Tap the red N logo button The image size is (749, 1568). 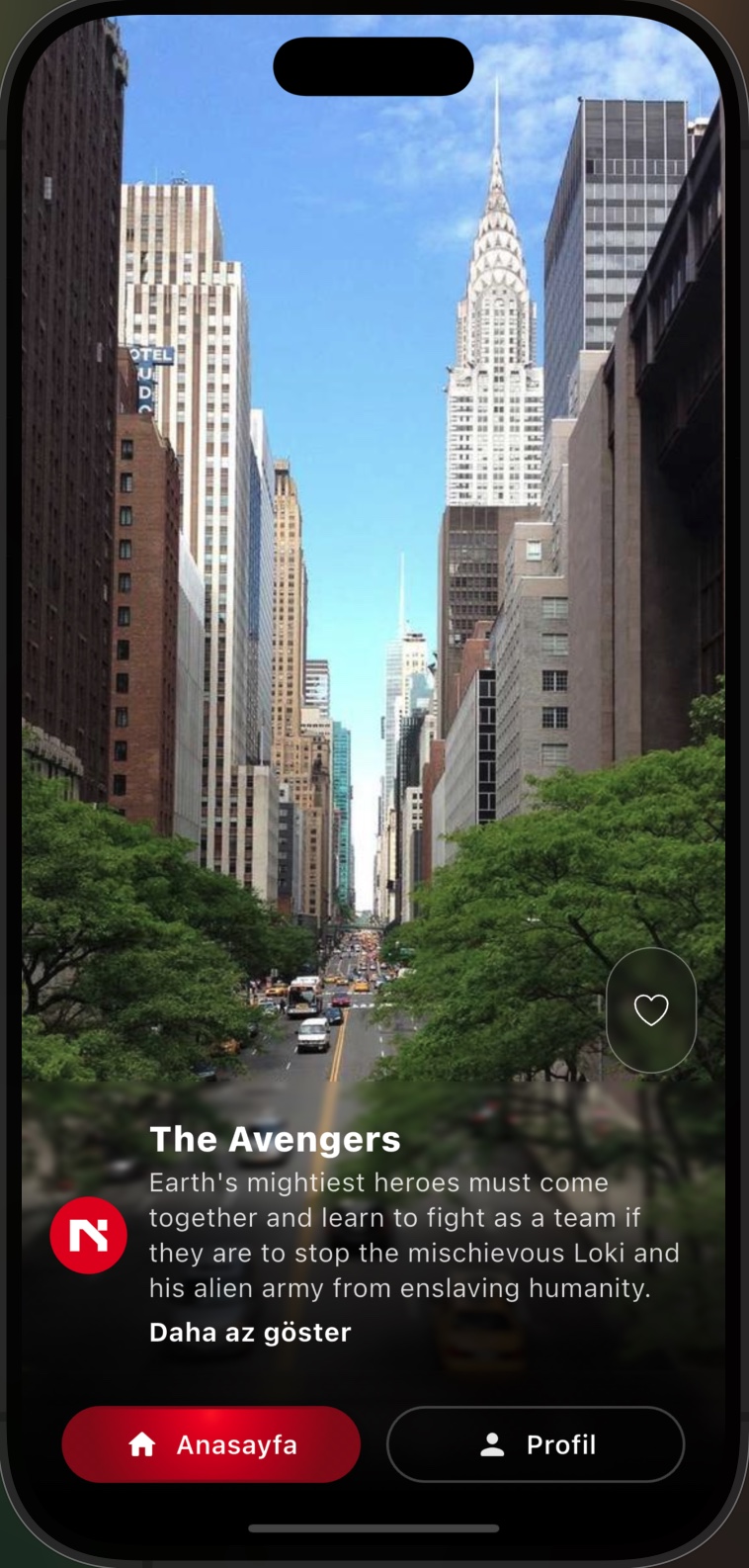(89, 1235)
